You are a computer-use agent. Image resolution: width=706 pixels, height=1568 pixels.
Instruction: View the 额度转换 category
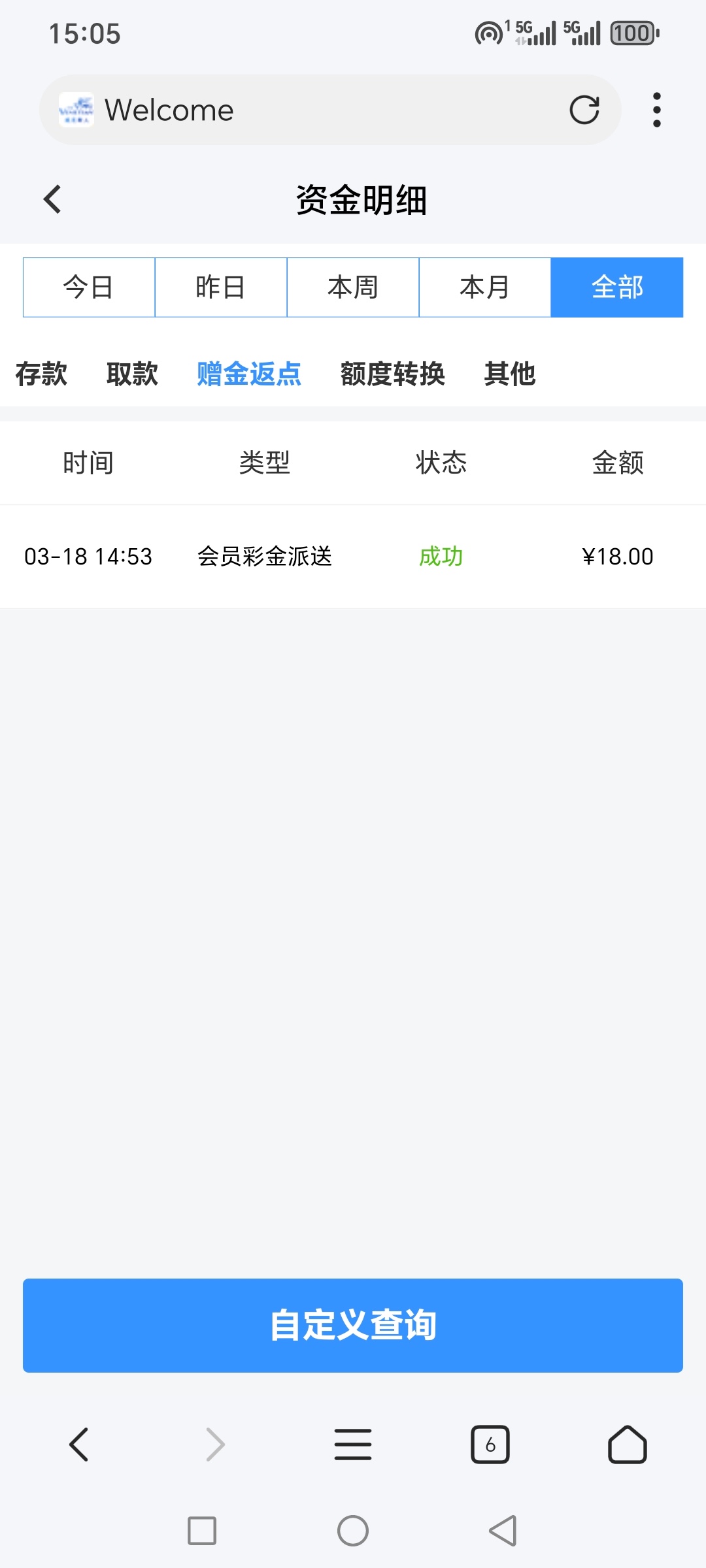(392, 374)
